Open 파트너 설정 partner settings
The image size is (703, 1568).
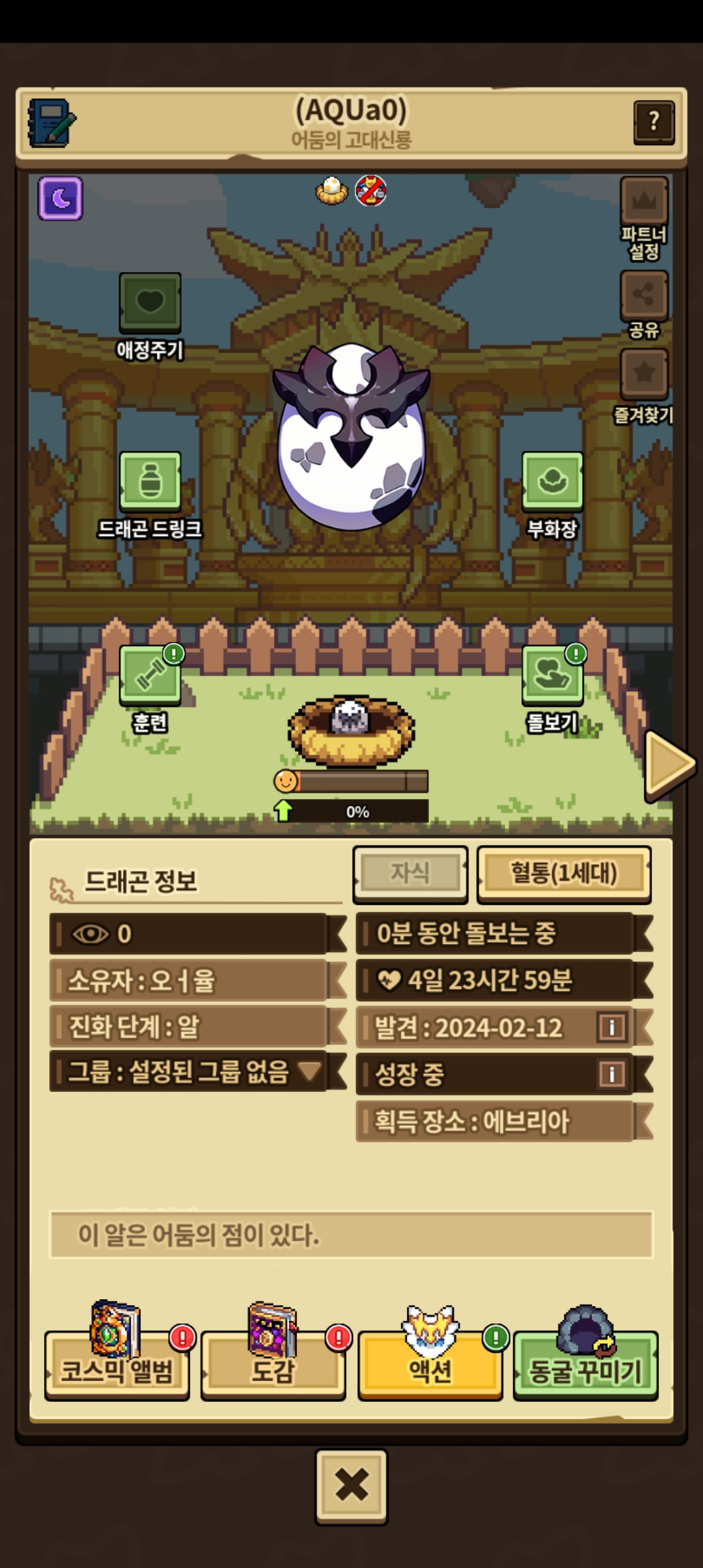tap(644, 202)
